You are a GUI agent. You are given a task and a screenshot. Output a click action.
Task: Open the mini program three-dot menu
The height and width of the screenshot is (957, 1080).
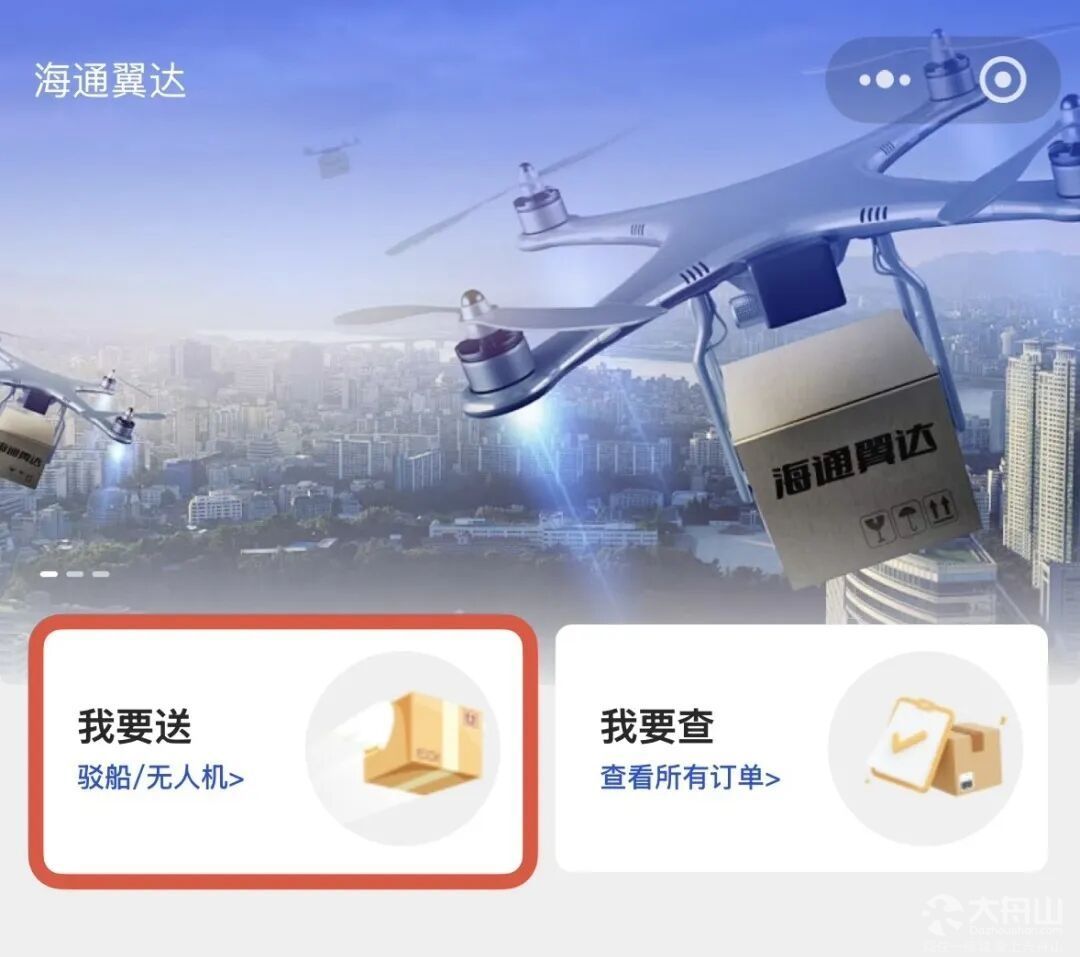tap(884, 81)
